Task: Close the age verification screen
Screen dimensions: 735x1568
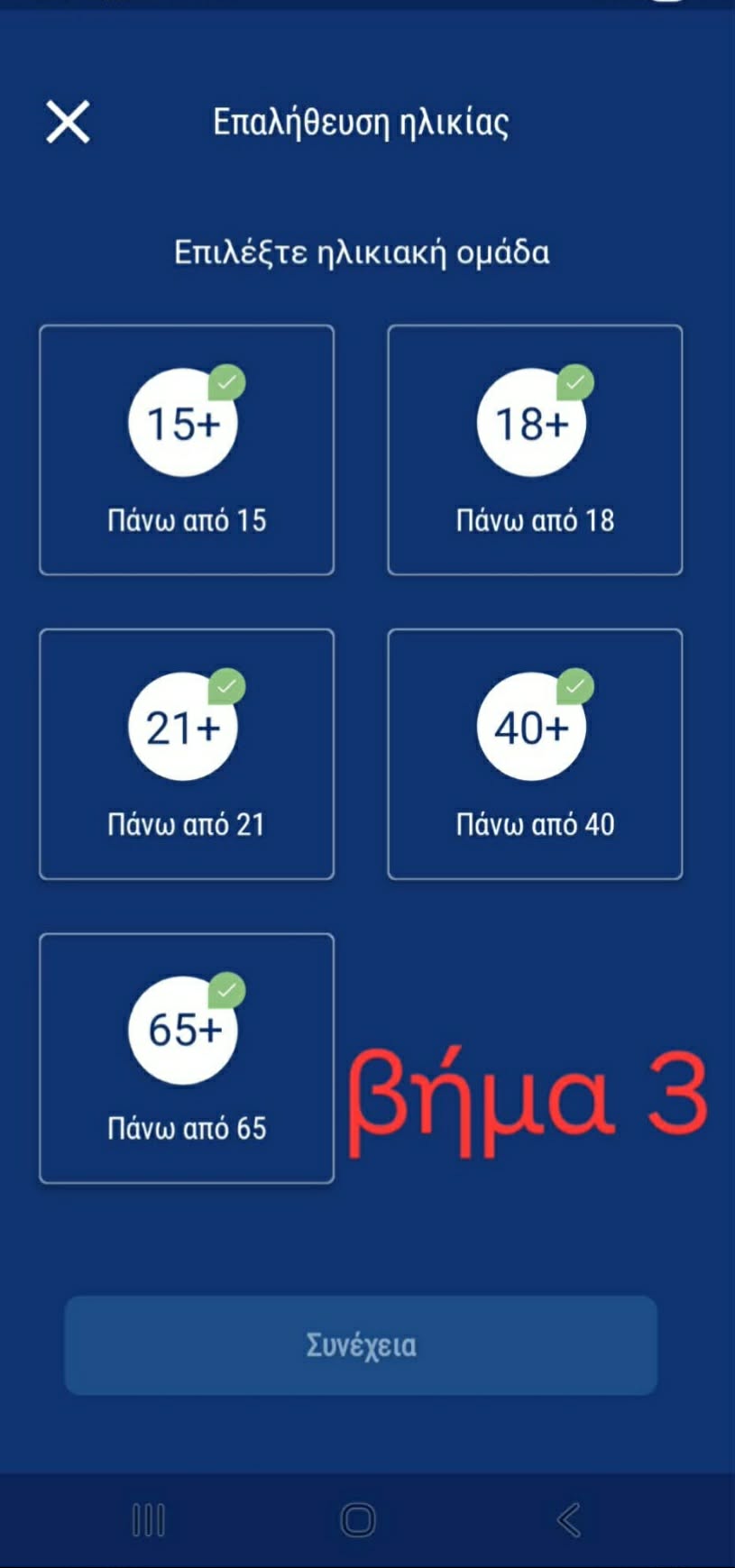Action: [x=68, y=122]
